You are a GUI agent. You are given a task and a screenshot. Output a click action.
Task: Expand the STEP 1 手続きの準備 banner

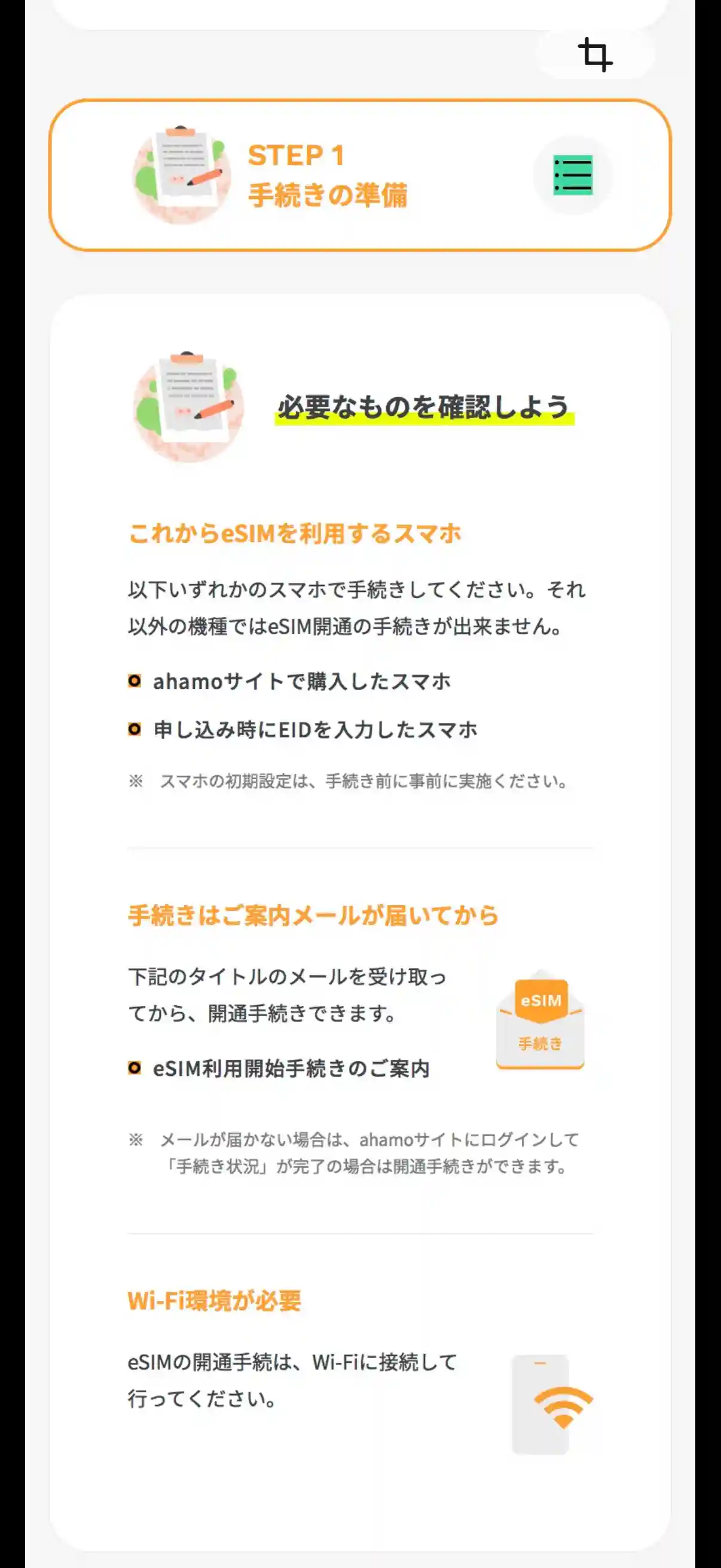click(x=360, y=175)
